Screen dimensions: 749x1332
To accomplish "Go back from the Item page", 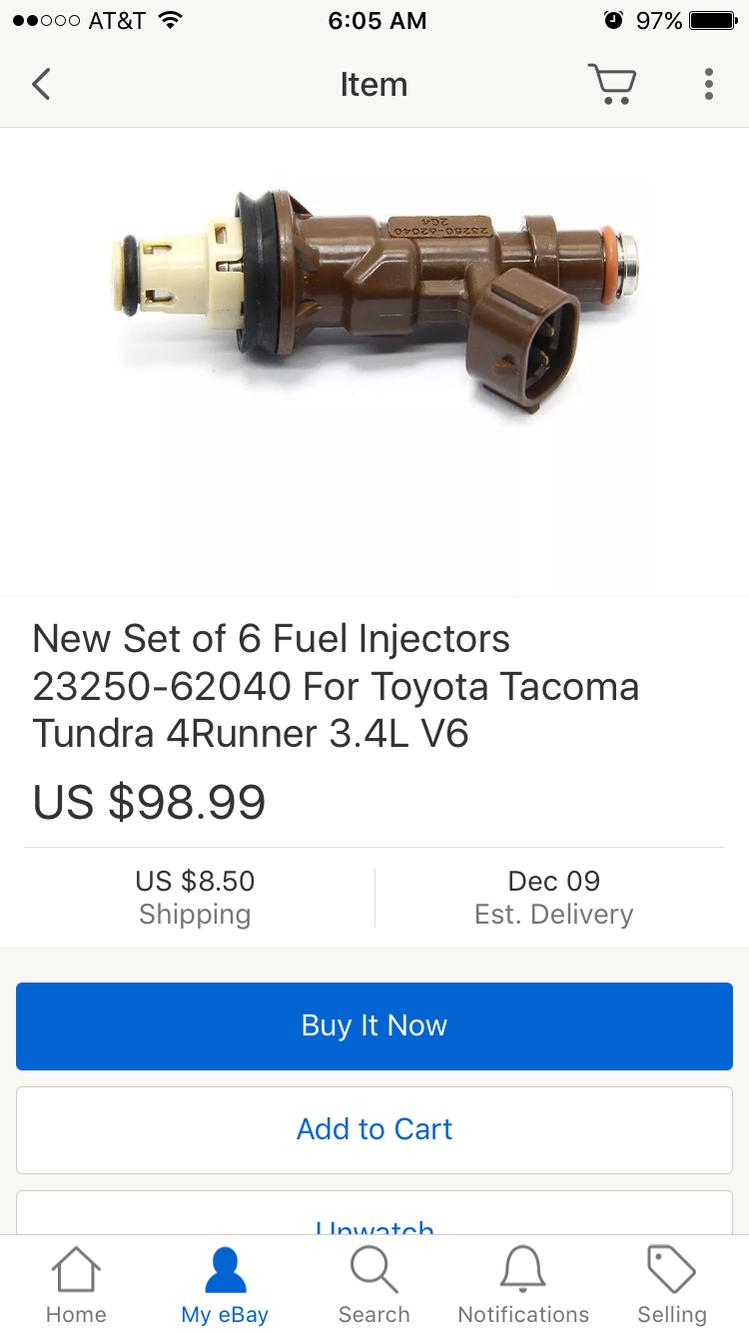I will (41, 84).
